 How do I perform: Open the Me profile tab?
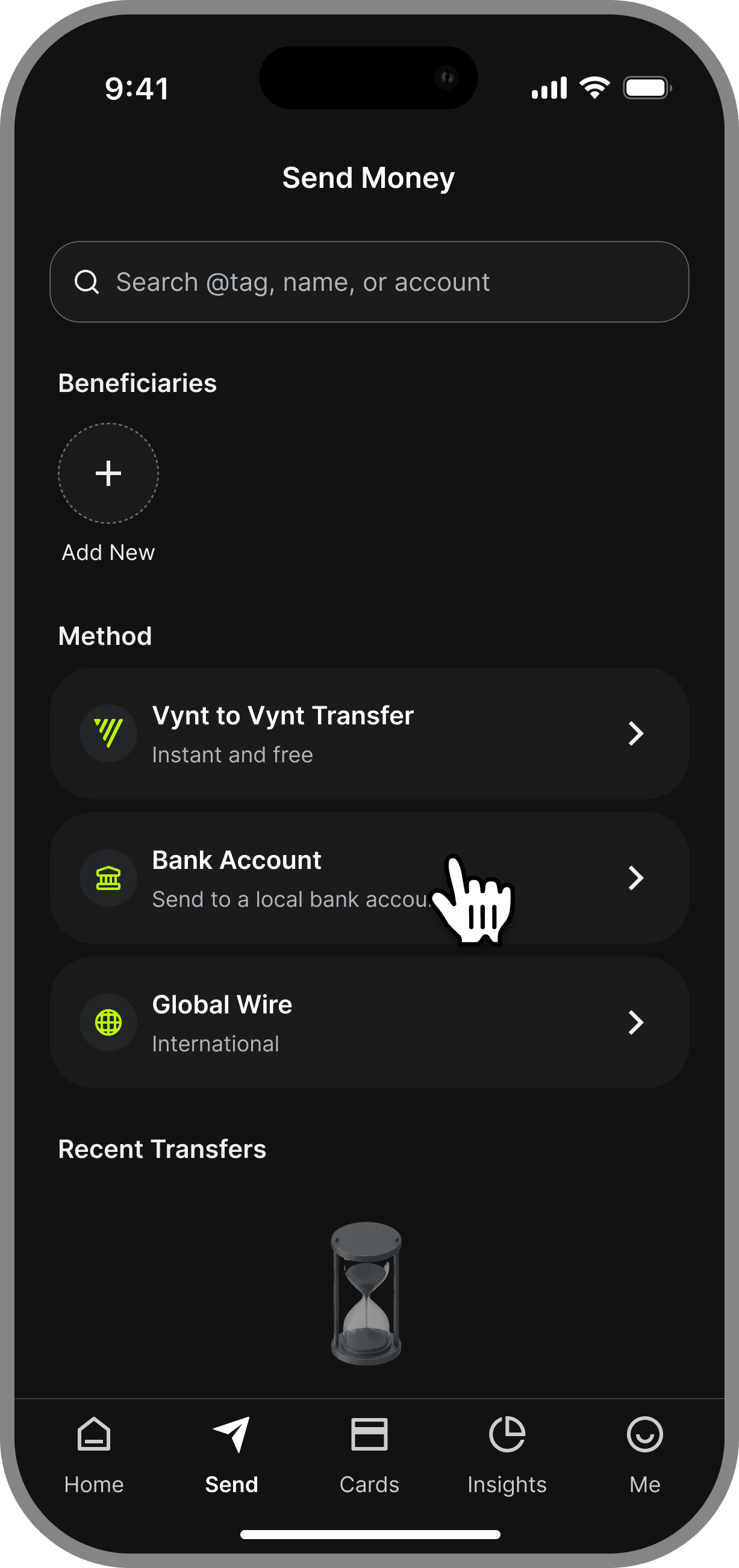(x=644, y=1454)
